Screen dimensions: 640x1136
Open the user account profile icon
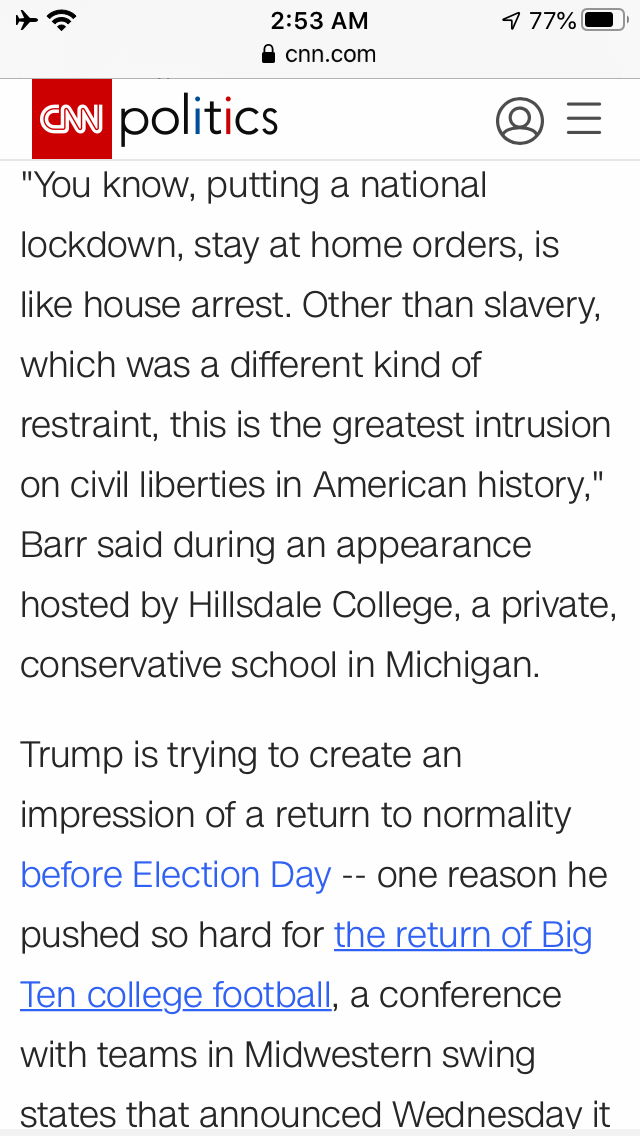[519, 121]
